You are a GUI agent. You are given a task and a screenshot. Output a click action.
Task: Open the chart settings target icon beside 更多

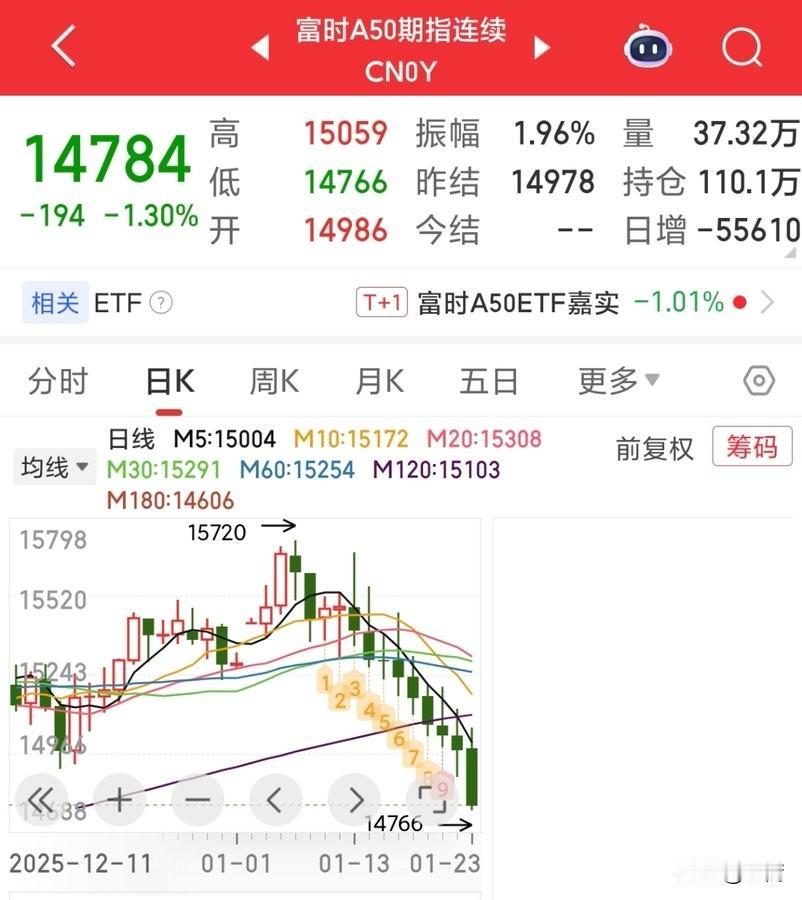758,380
